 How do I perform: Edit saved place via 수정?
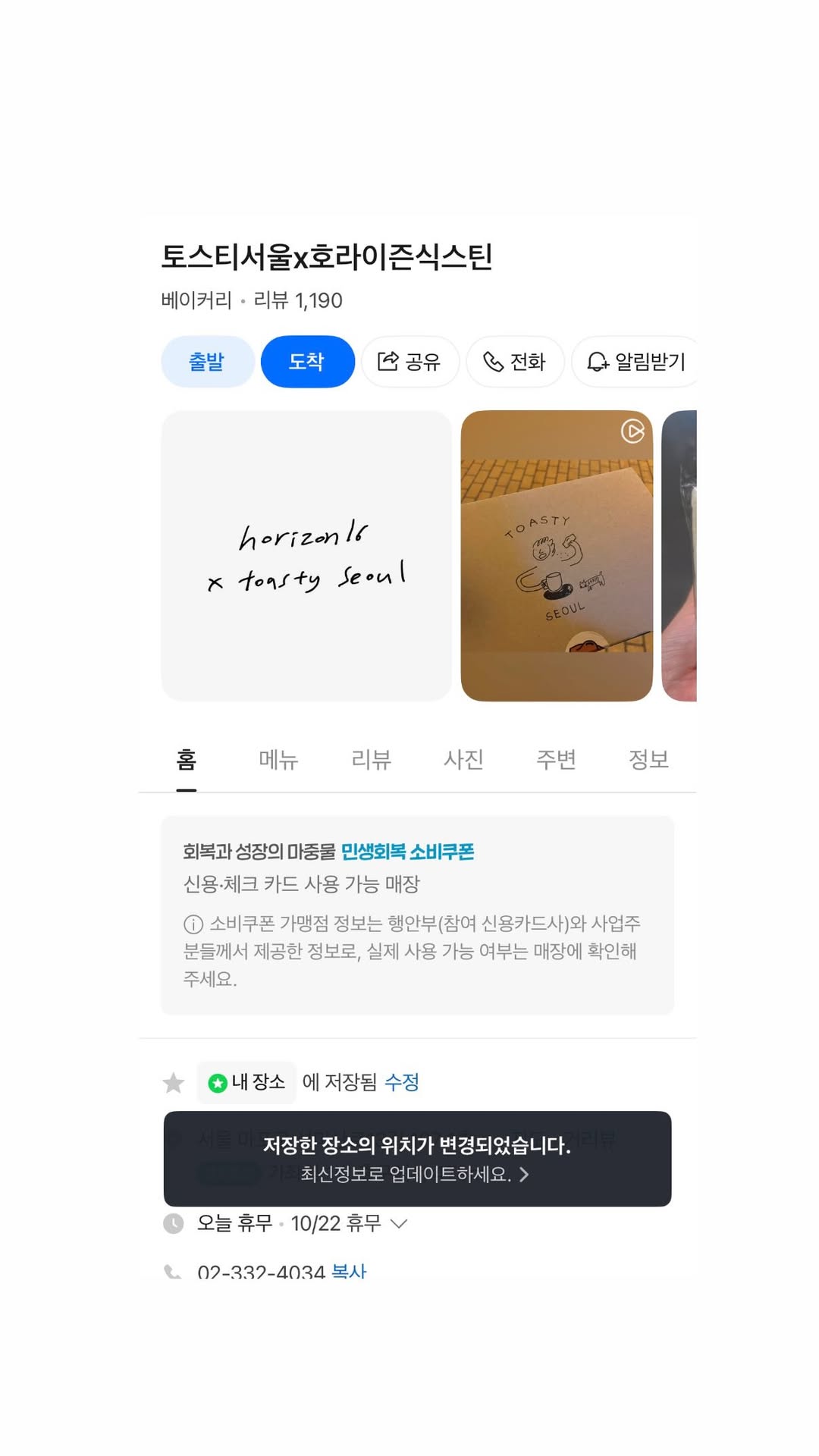pos(402,1082)
